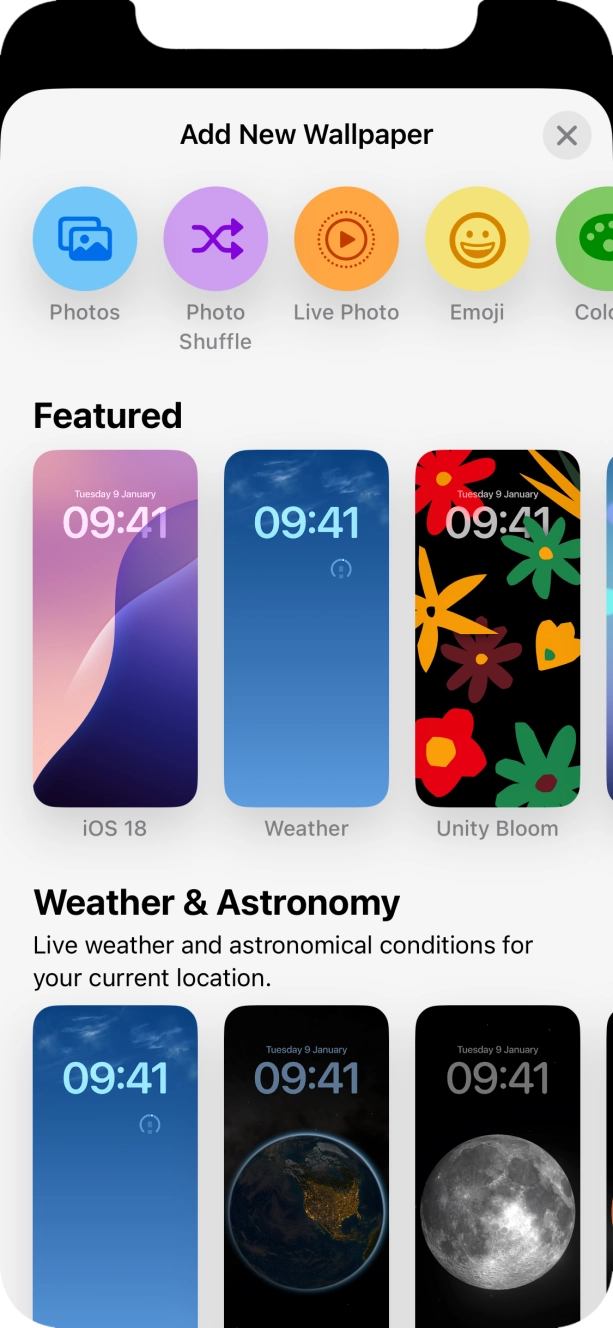Screen dimensions: 613x1328
Task: Select the Live Photo option
Action: coord(346,239)
